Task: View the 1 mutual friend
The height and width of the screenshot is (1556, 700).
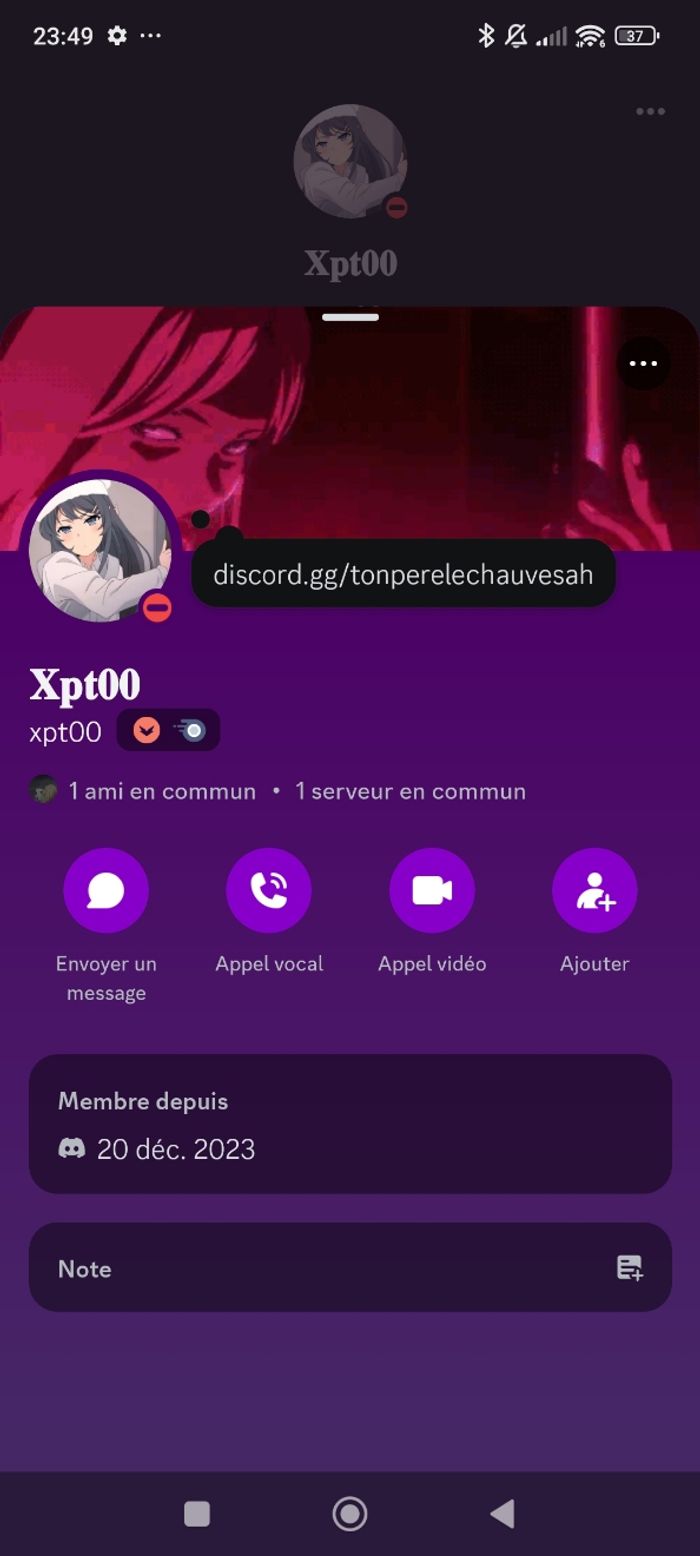Action: pyautogui.click(x=160, y=791)
